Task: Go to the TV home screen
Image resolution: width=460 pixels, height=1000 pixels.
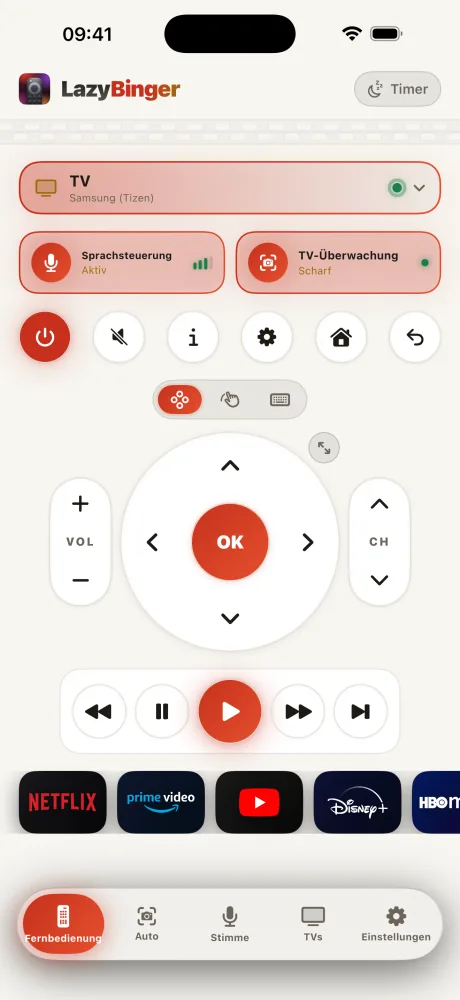Action: pyautogui.click(x=341, y=337)
